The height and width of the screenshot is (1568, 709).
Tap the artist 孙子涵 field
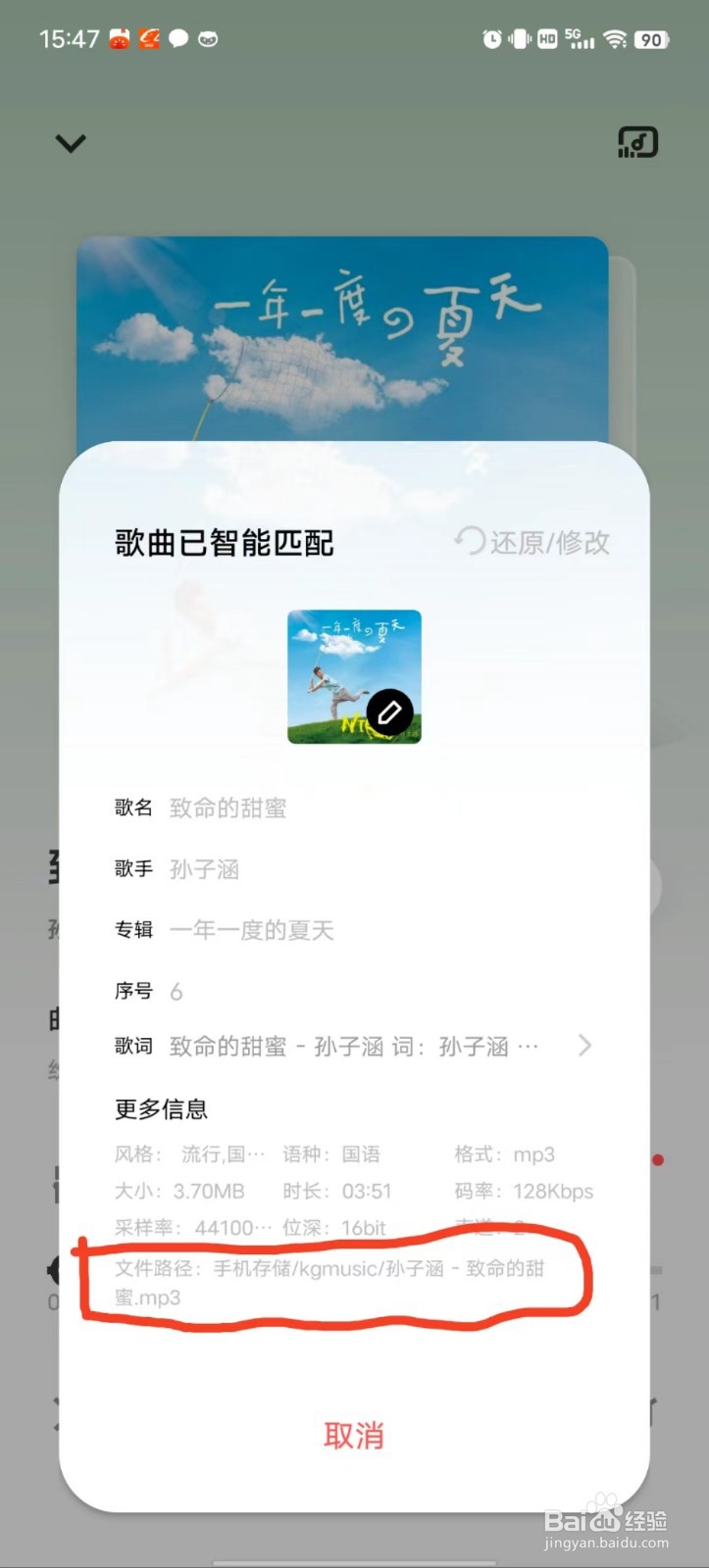click(x=205, y=868)
